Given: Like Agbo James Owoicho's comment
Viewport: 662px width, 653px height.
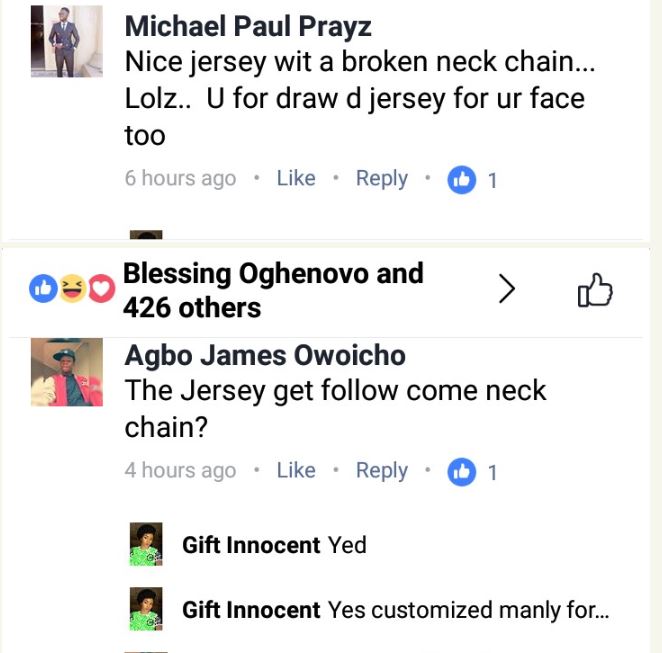Looking at the screenshot, I should 295,471.
